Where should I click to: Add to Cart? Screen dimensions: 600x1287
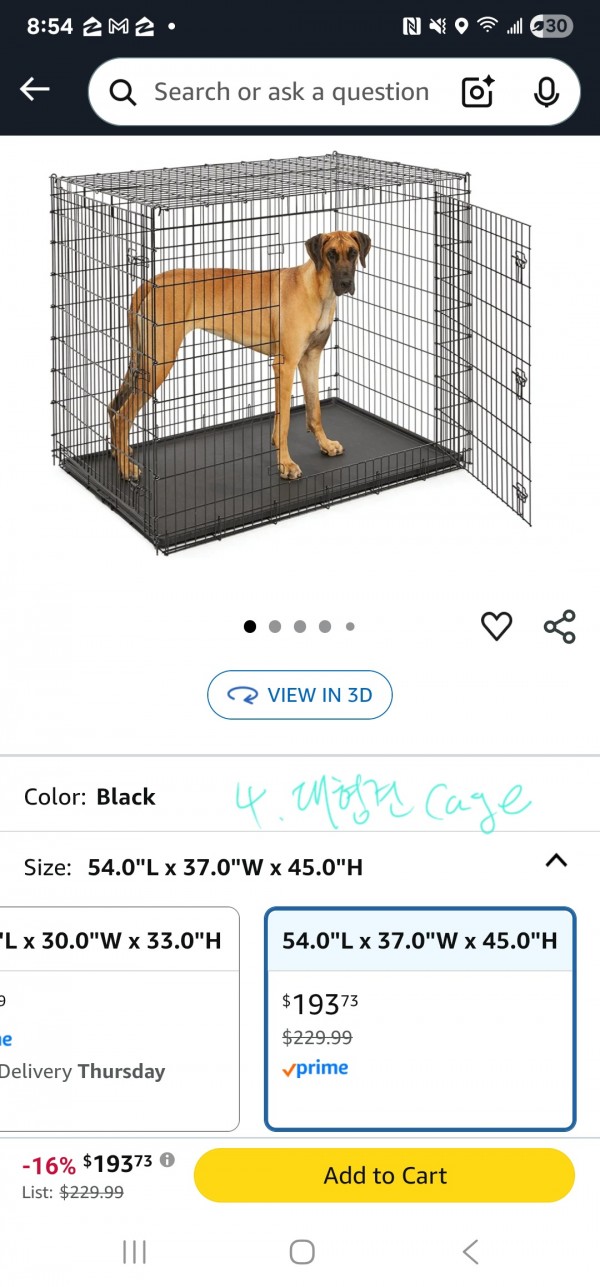coord(384,1176)
